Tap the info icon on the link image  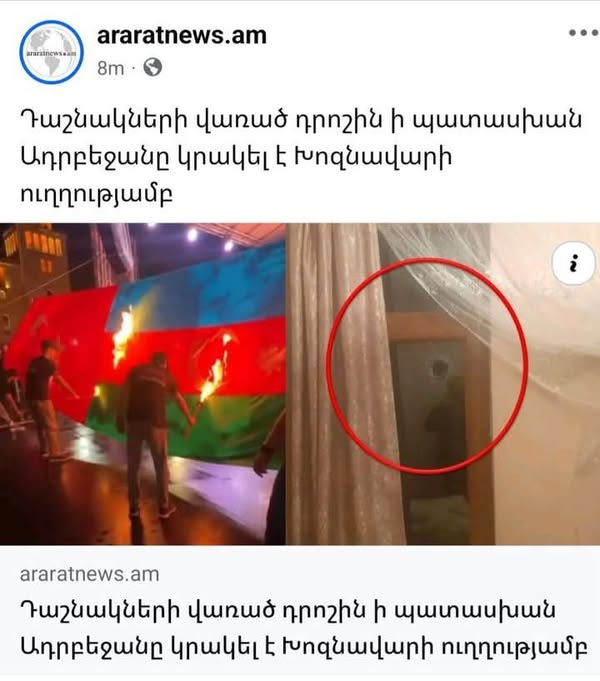click(x=574, y=265)
